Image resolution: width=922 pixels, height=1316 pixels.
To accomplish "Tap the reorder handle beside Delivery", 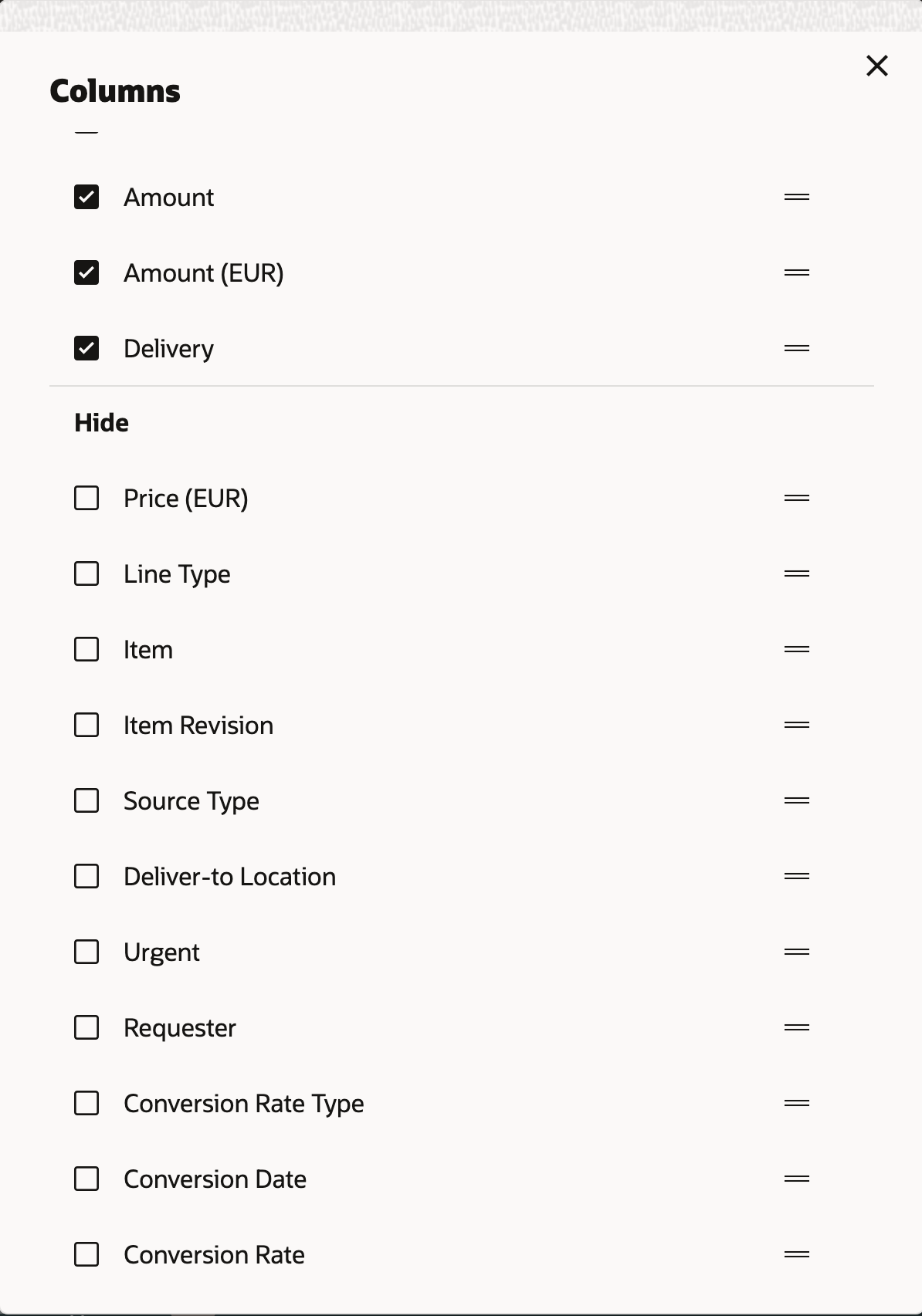I will click(x=796, y=349).
